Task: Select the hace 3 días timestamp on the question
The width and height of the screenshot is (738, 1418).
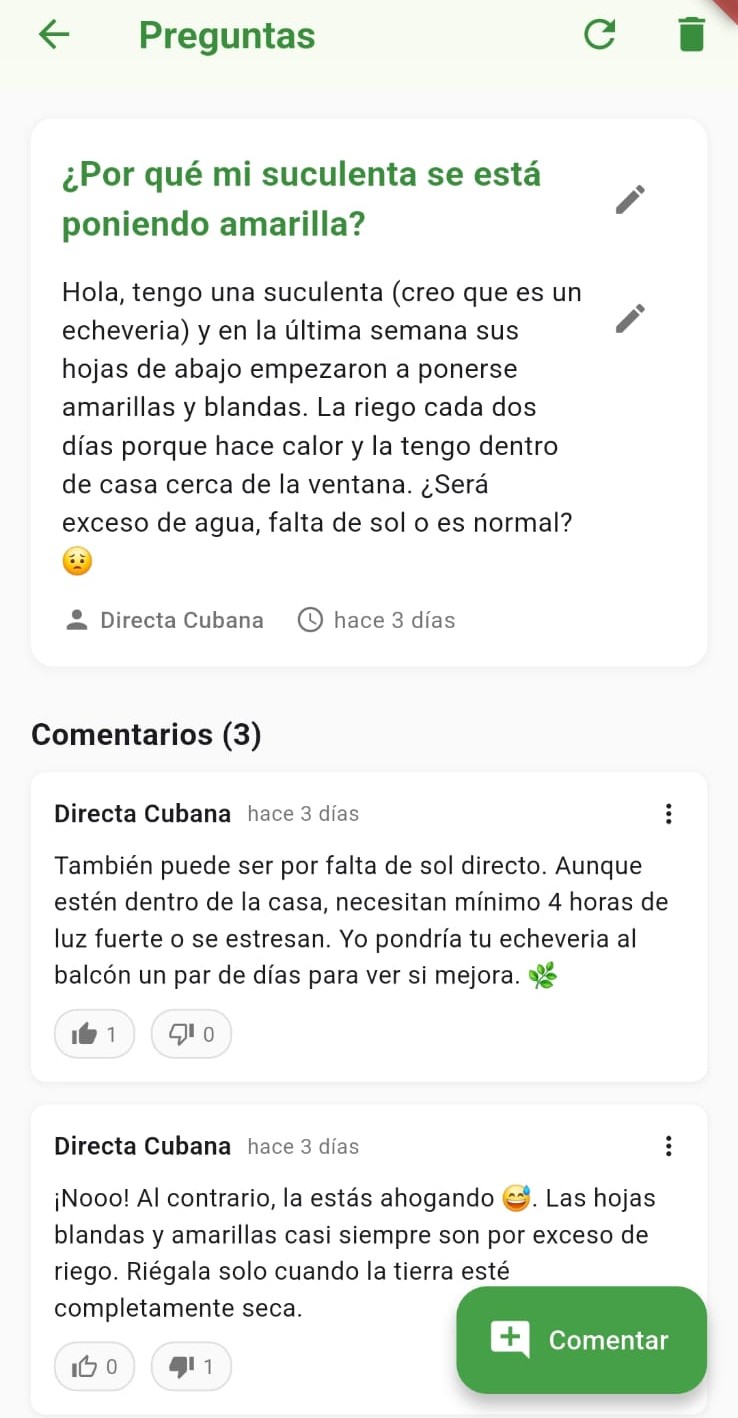Action: click(394, 620)
